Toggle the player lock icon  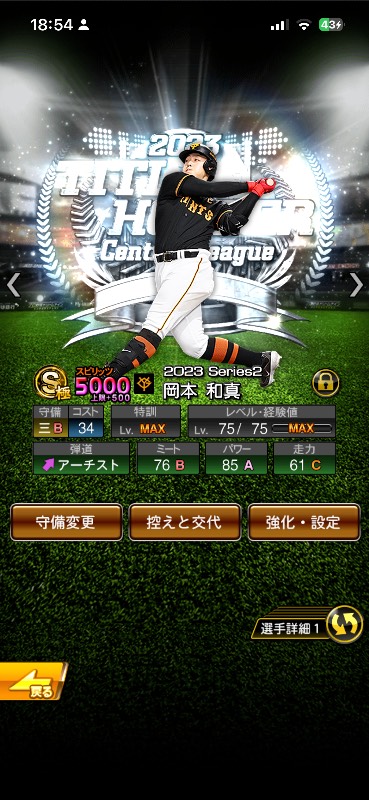(x=325, y=383)
